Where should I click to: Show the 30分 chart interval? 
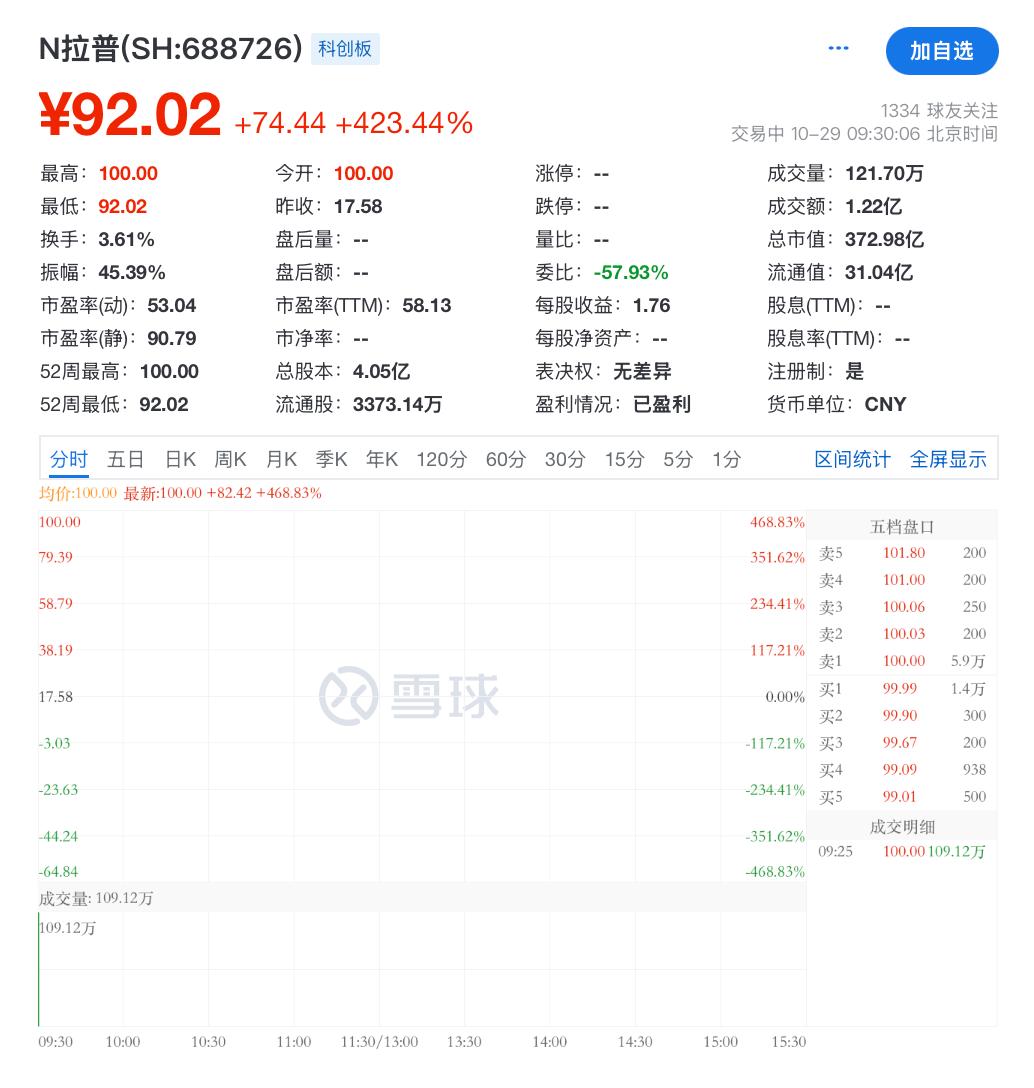coord(565,459)
